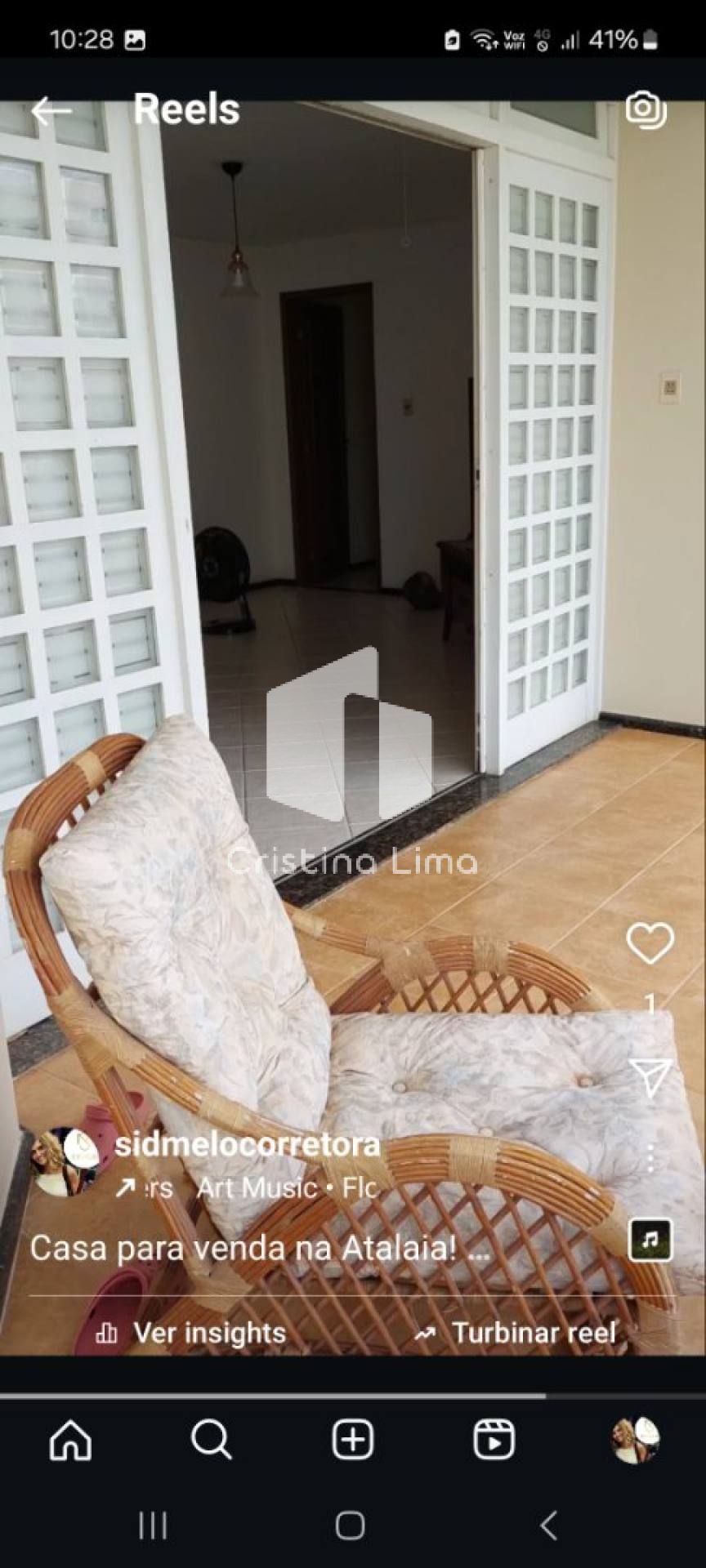
Task: Tap the system back button
Action: tap(549, 1525)
